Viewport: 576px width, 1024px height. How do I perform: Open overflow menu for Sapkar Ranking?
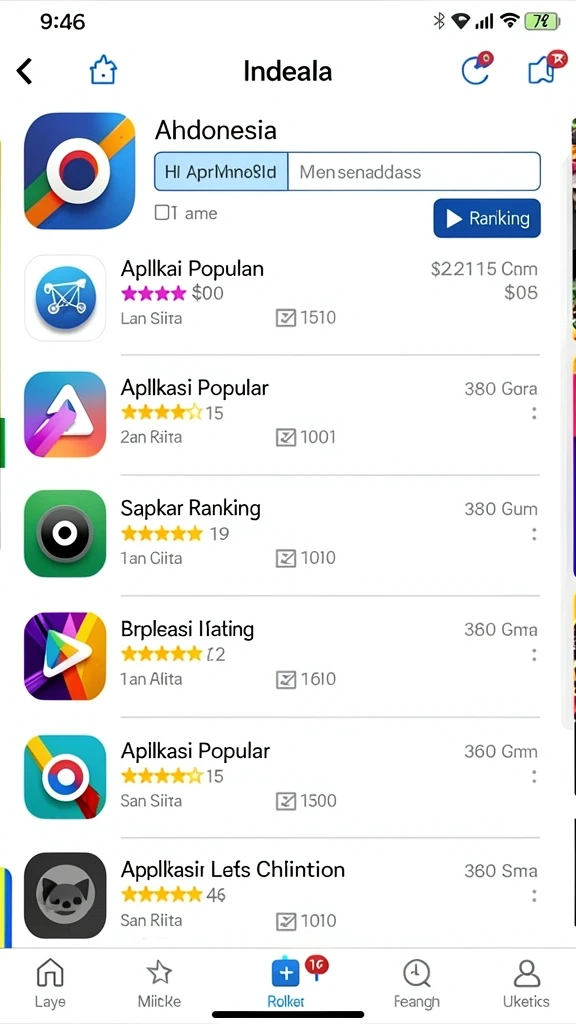pyautogui.click(x=534, y=534)
